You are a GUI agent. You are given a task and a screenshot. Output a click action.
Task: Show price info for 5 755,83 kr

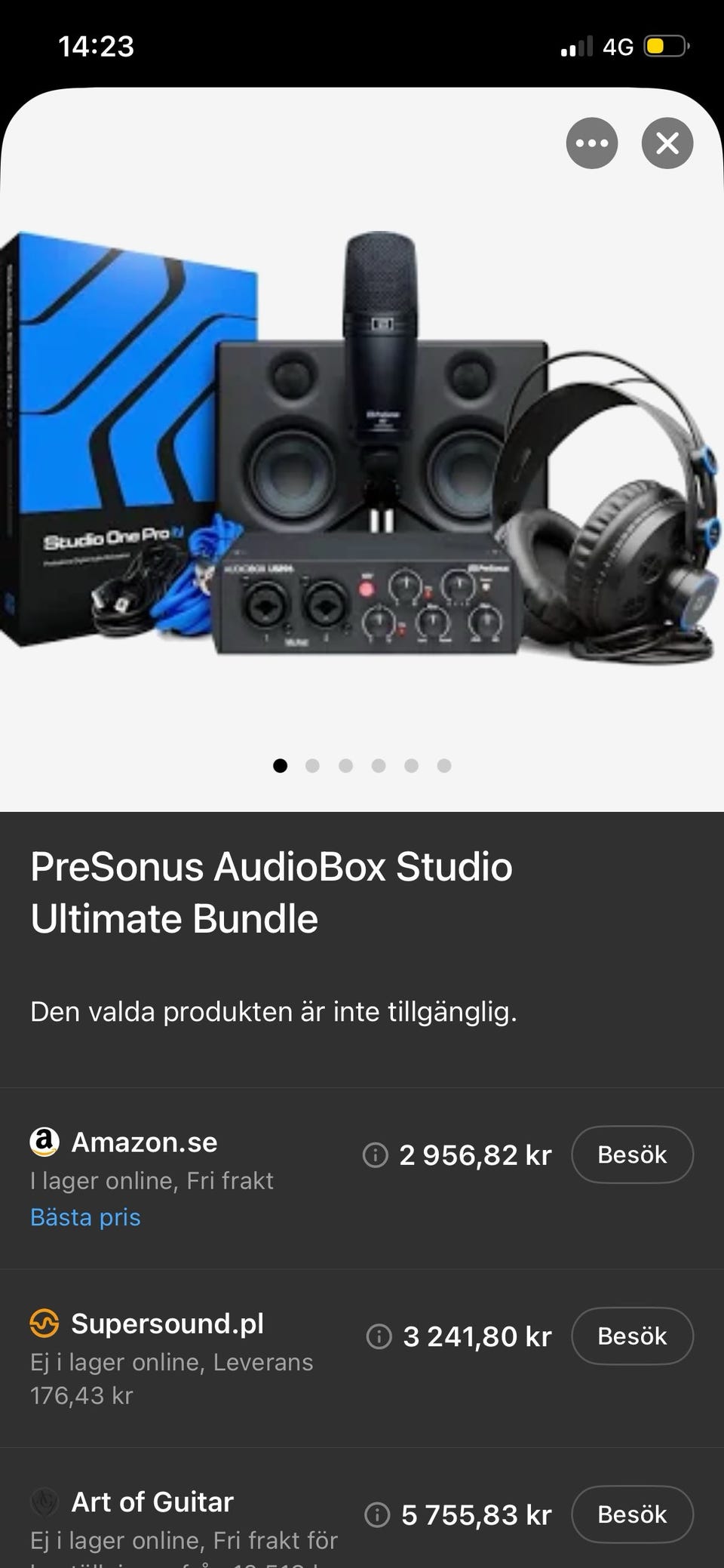click(377, 1515)
